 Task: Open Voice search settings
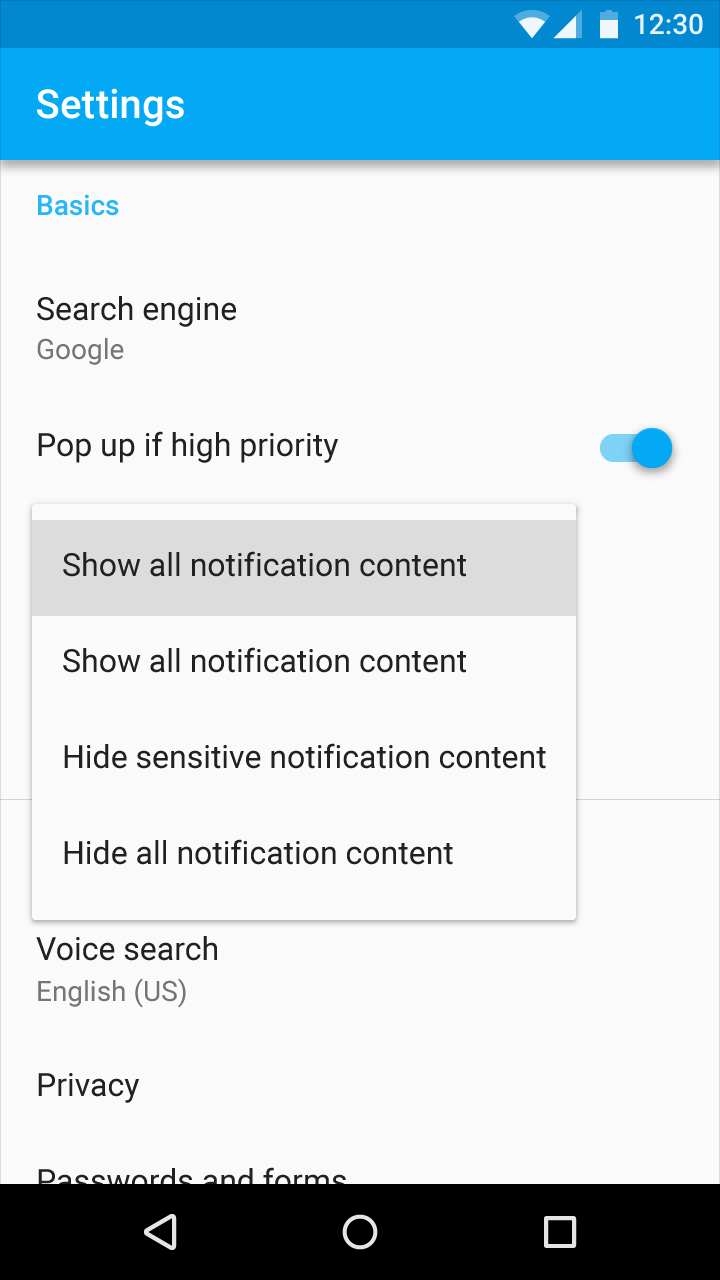(360, 970)
